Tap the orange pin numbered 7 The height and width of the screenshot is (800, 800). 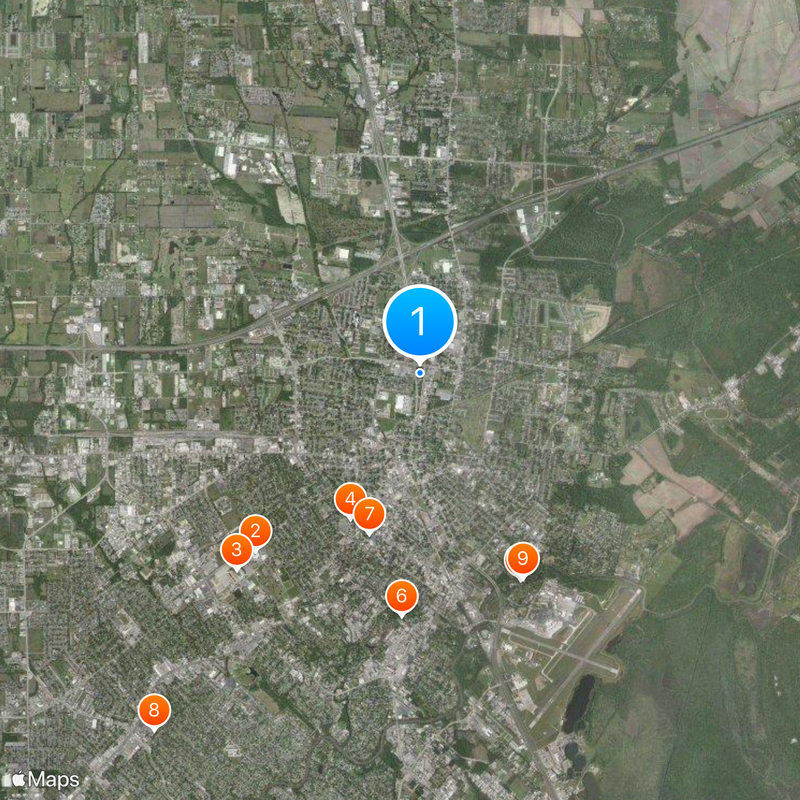[369, 514]
